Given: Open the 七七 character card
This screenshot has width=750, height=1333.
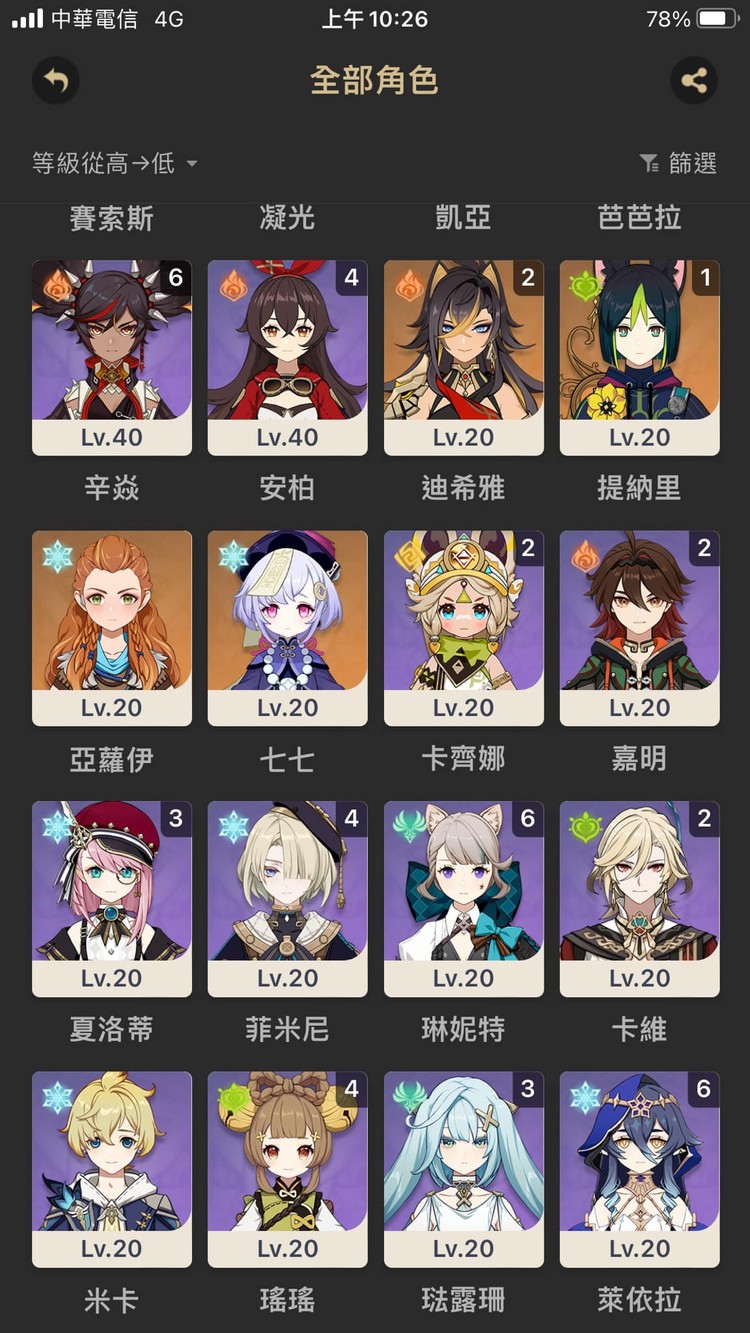Looking at the screenshot, I should (288, 627).
